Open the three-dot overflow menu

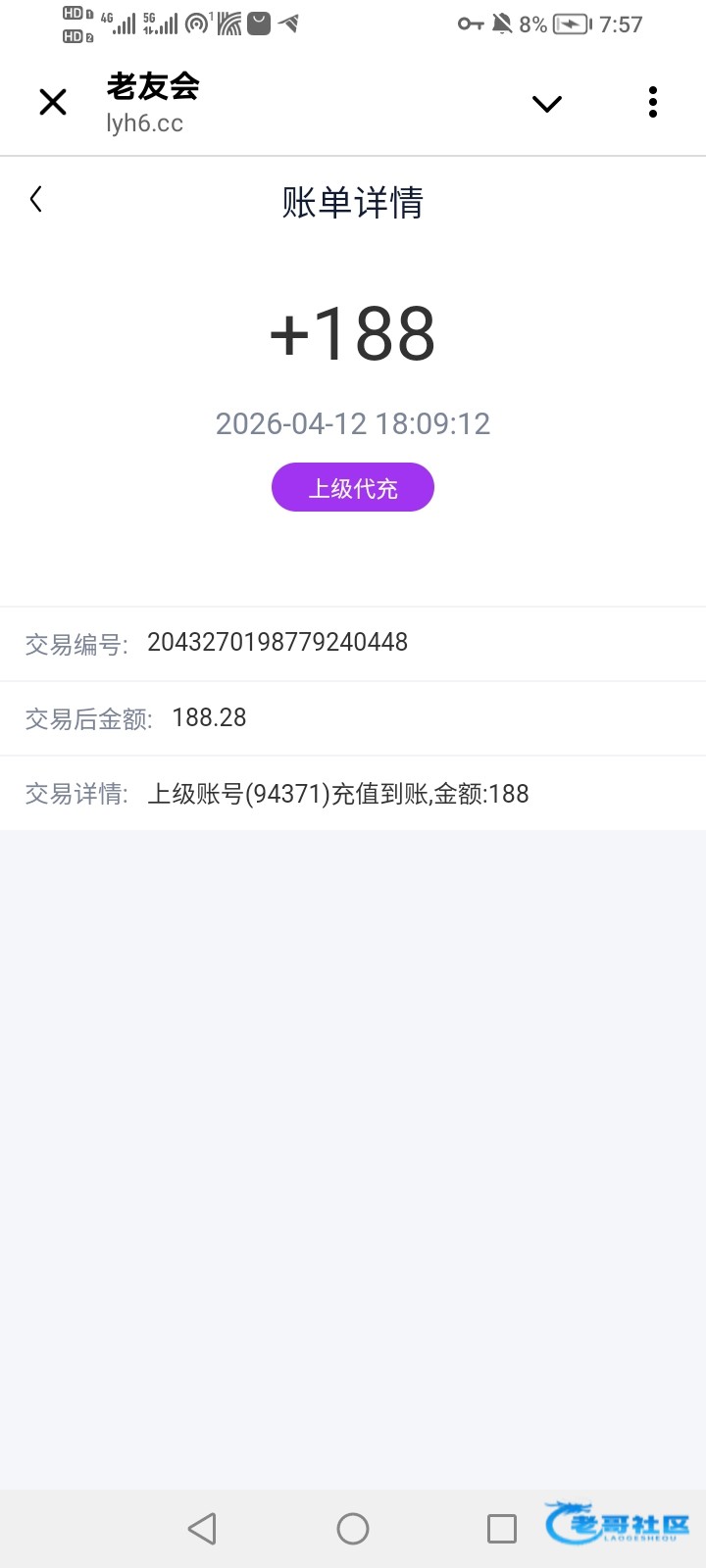point(653,102)
